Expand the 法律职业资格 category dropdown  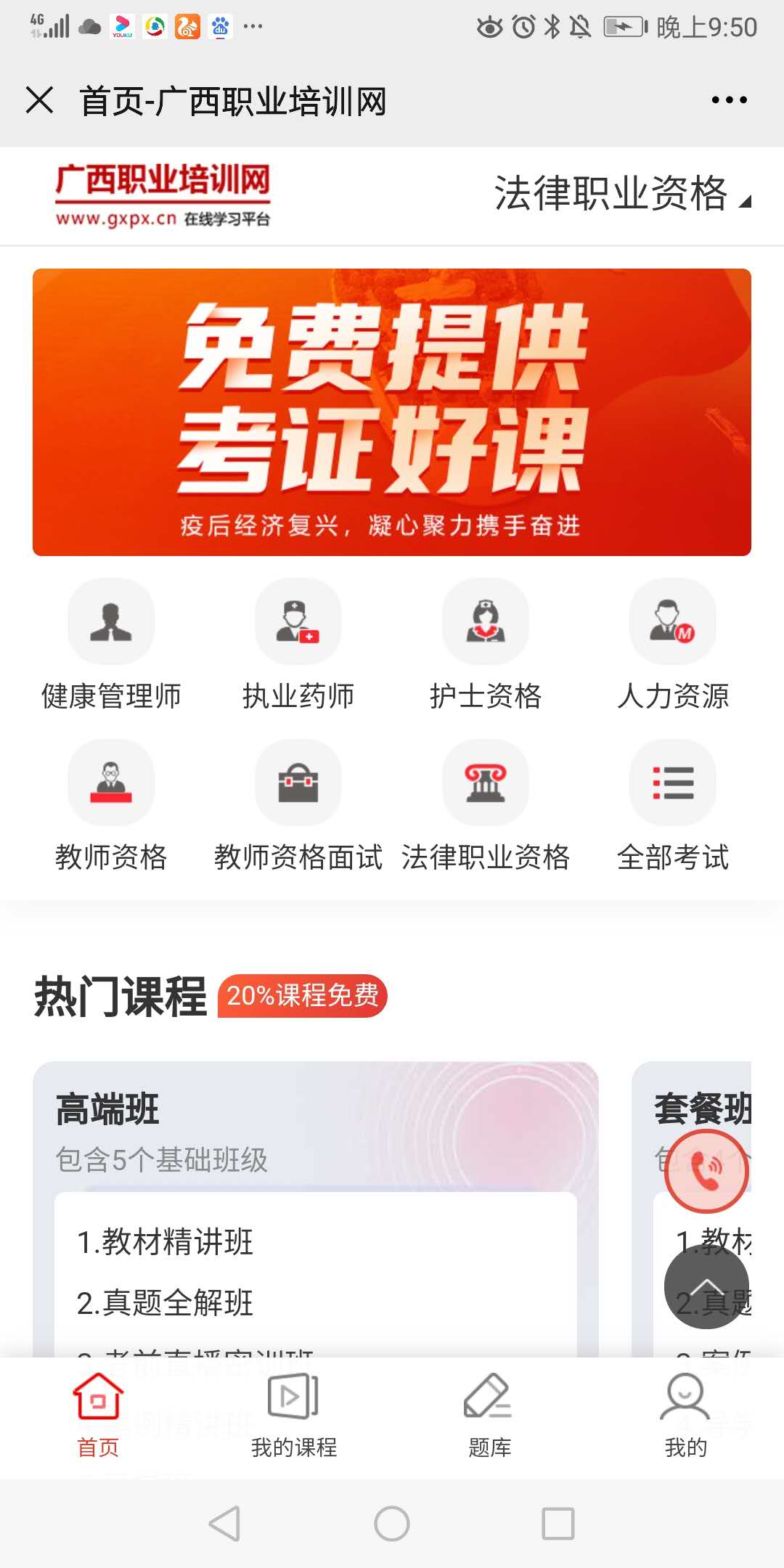click(622, 194)
